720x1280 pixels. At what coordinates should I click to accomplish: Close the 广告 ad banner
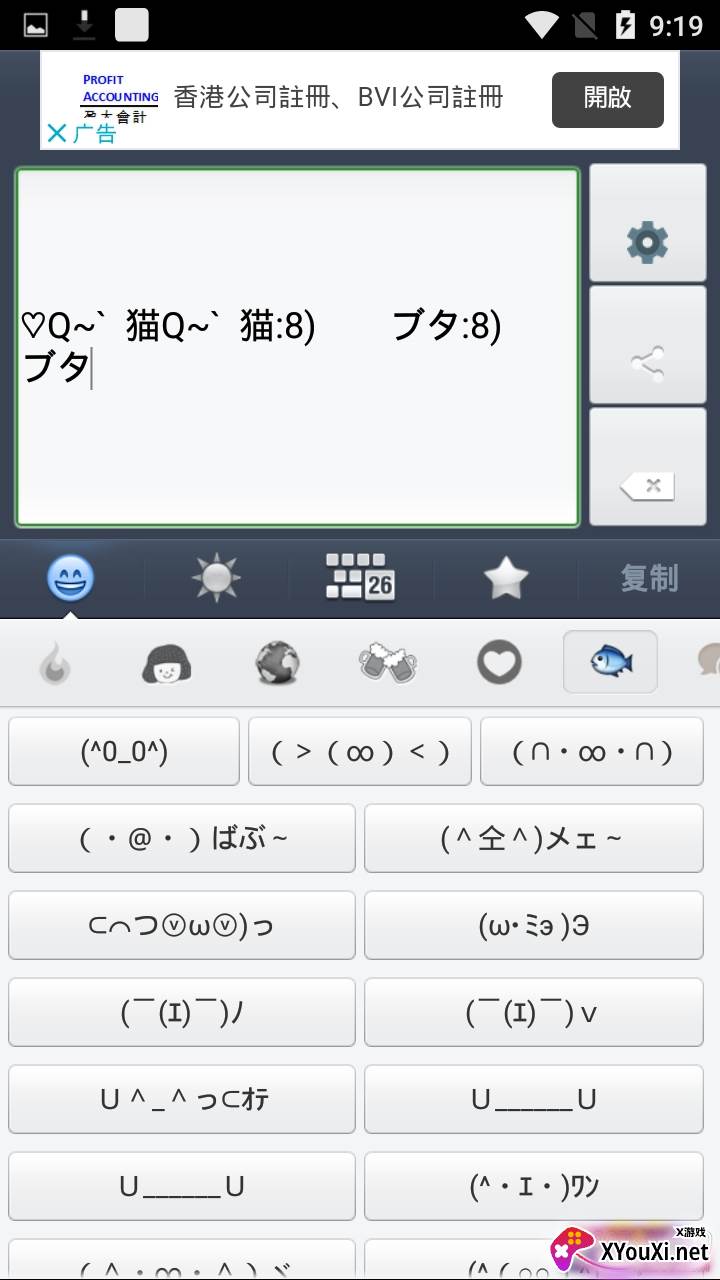point(57,133)
